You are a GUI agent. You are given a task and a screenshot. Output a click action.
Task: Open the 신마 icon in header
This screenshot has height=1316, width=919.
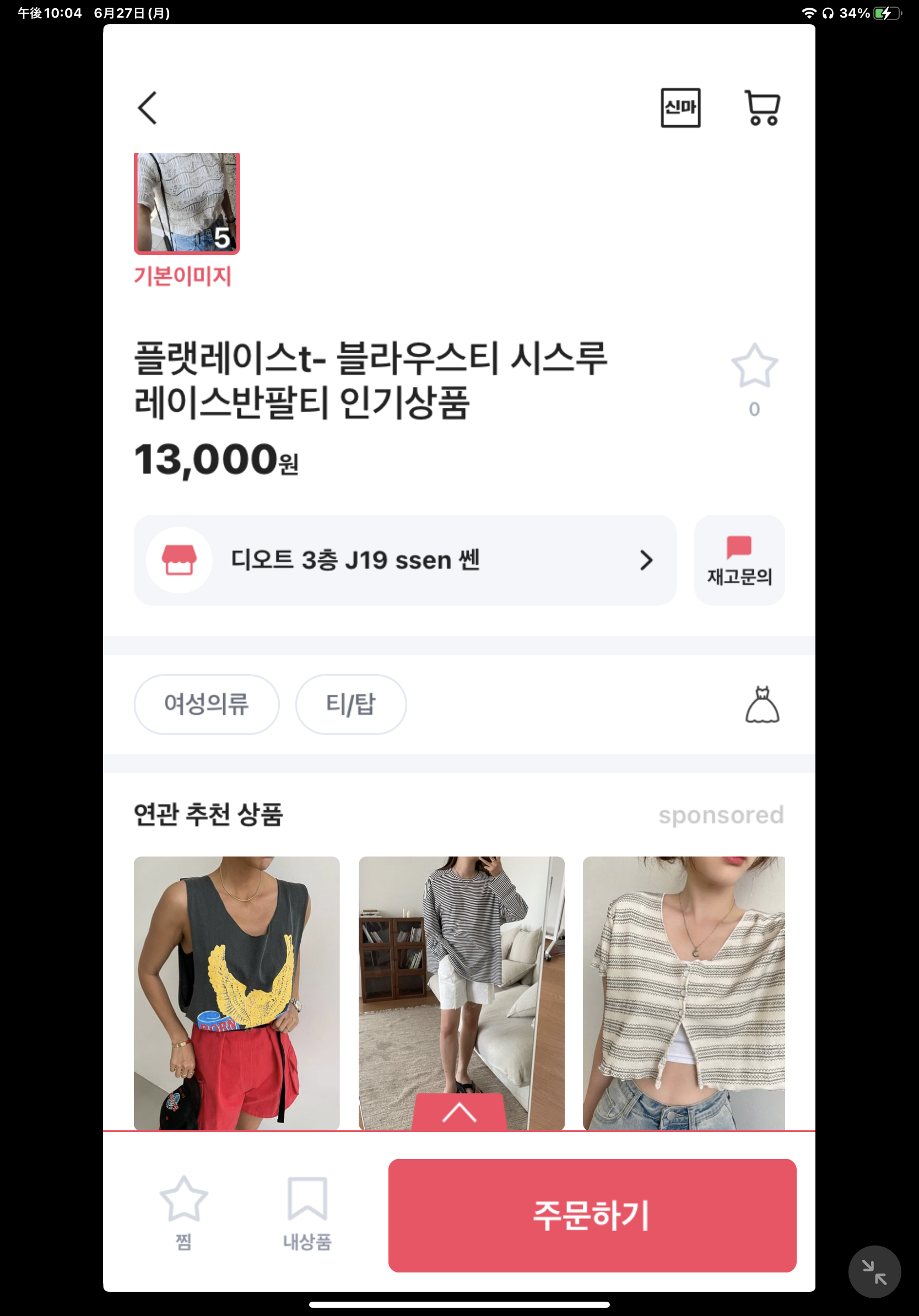click(680, 108)
